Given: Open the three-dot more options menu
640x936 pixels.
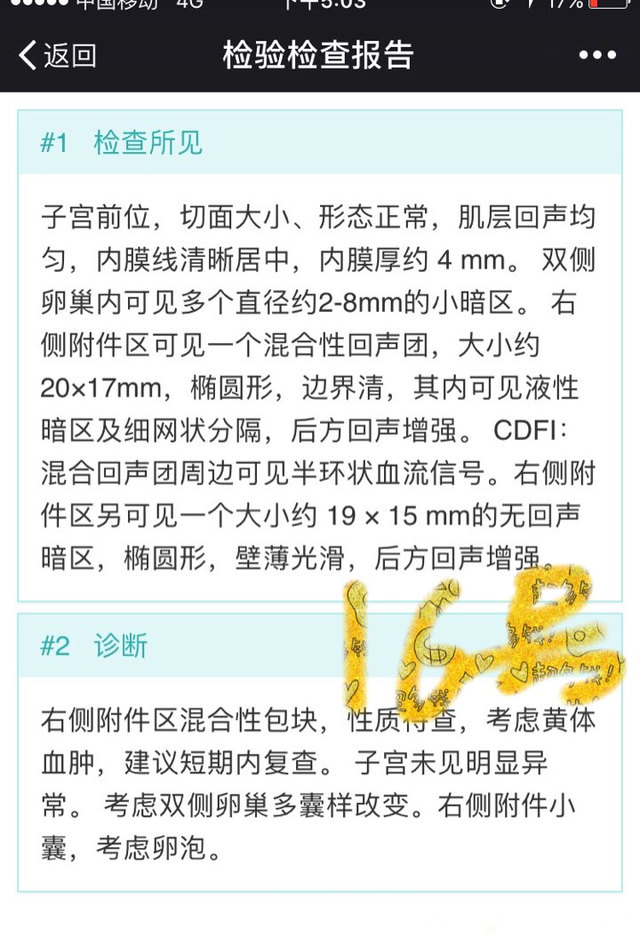Looking at the screenshot, I should point(597,55).
